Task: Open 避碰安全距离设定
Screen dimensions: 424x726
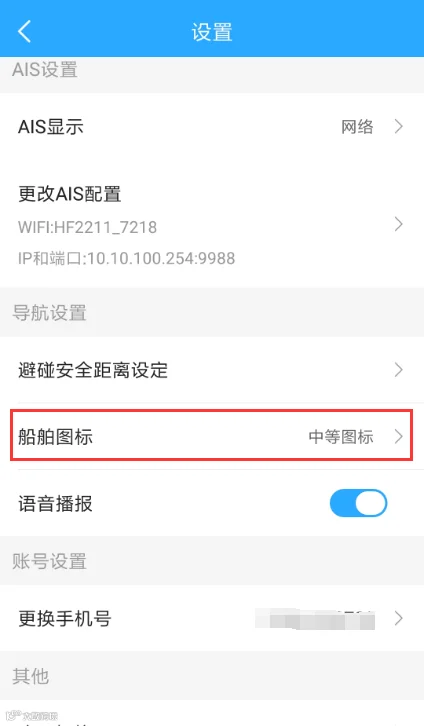Action: 212,370
